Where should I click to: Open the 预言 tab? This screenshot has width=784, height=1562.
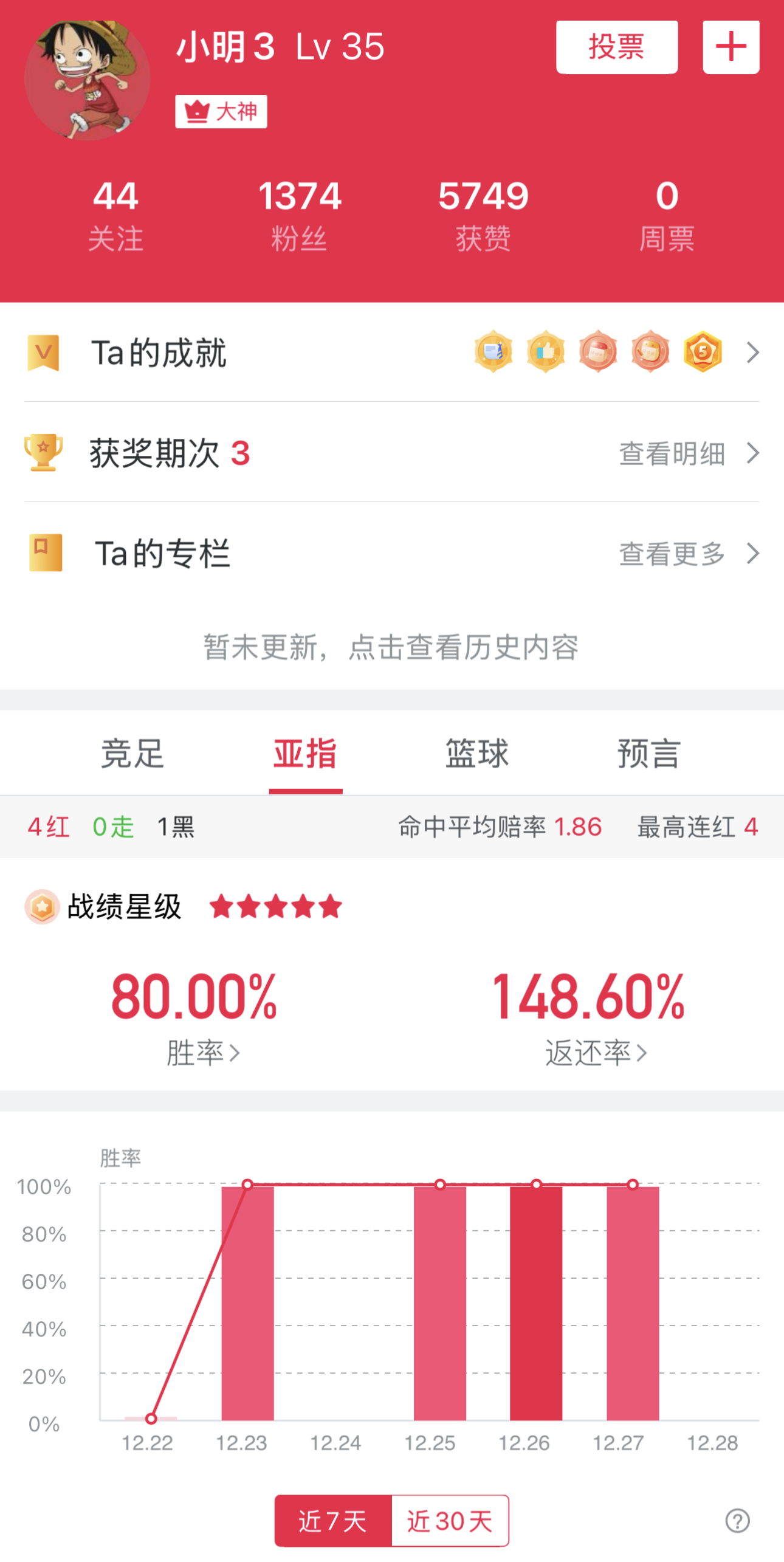(x=649, y=753)
